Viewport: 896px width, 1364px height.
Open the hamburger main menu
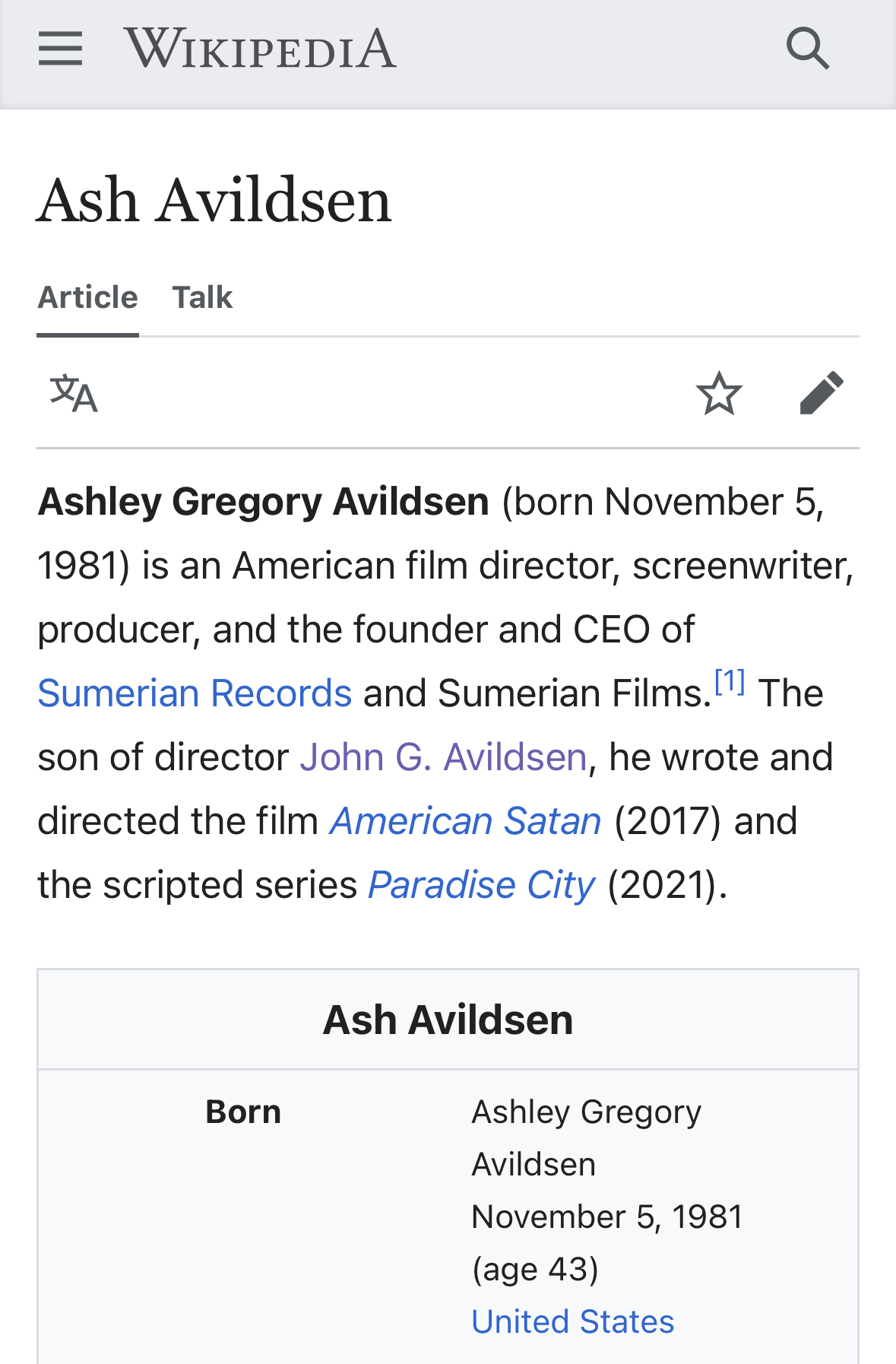[60, 49]
